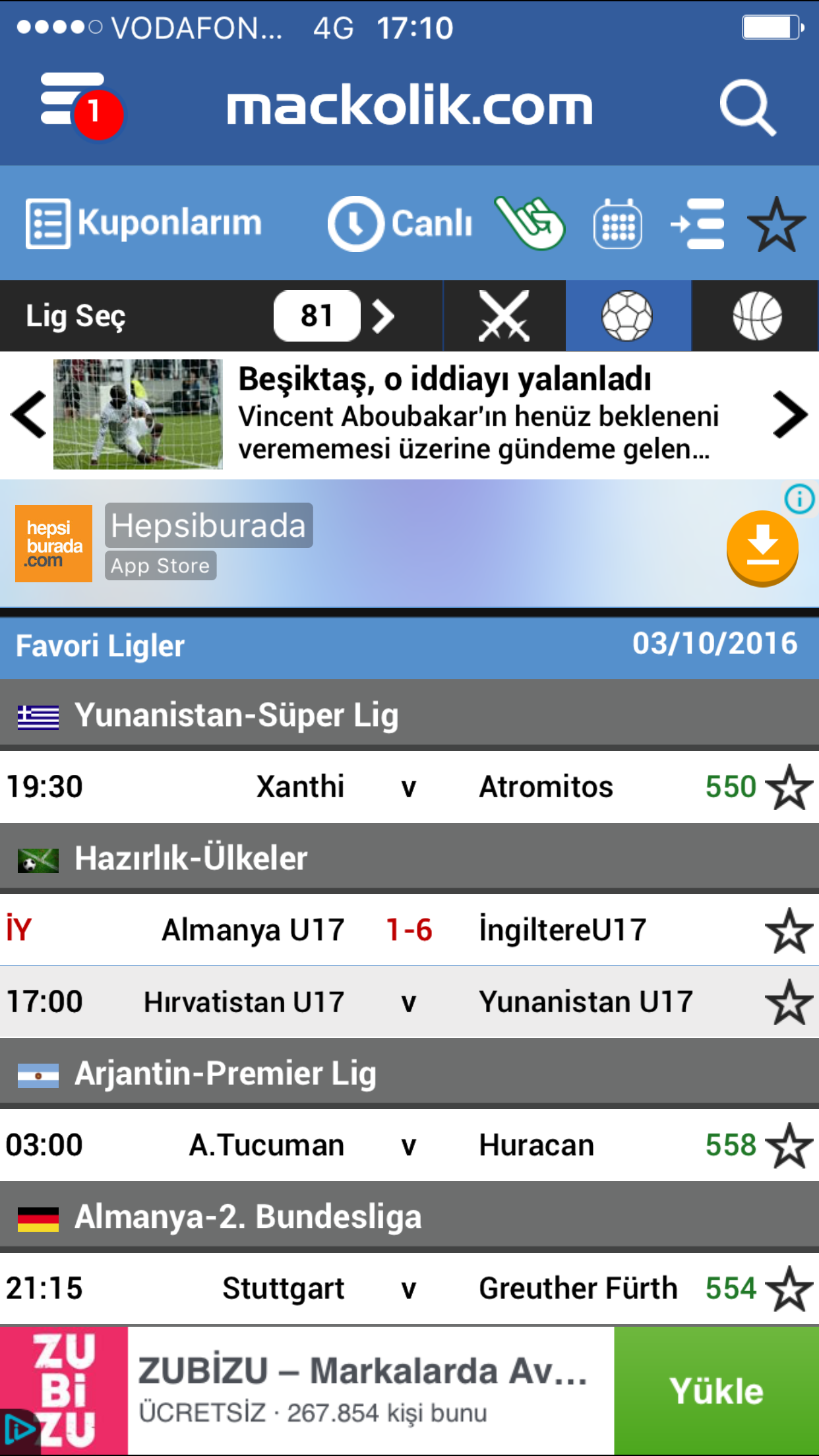The width and height of the screenshot is (819, 1456).
Task: Open the search magnifier
Action: point(747,107)
